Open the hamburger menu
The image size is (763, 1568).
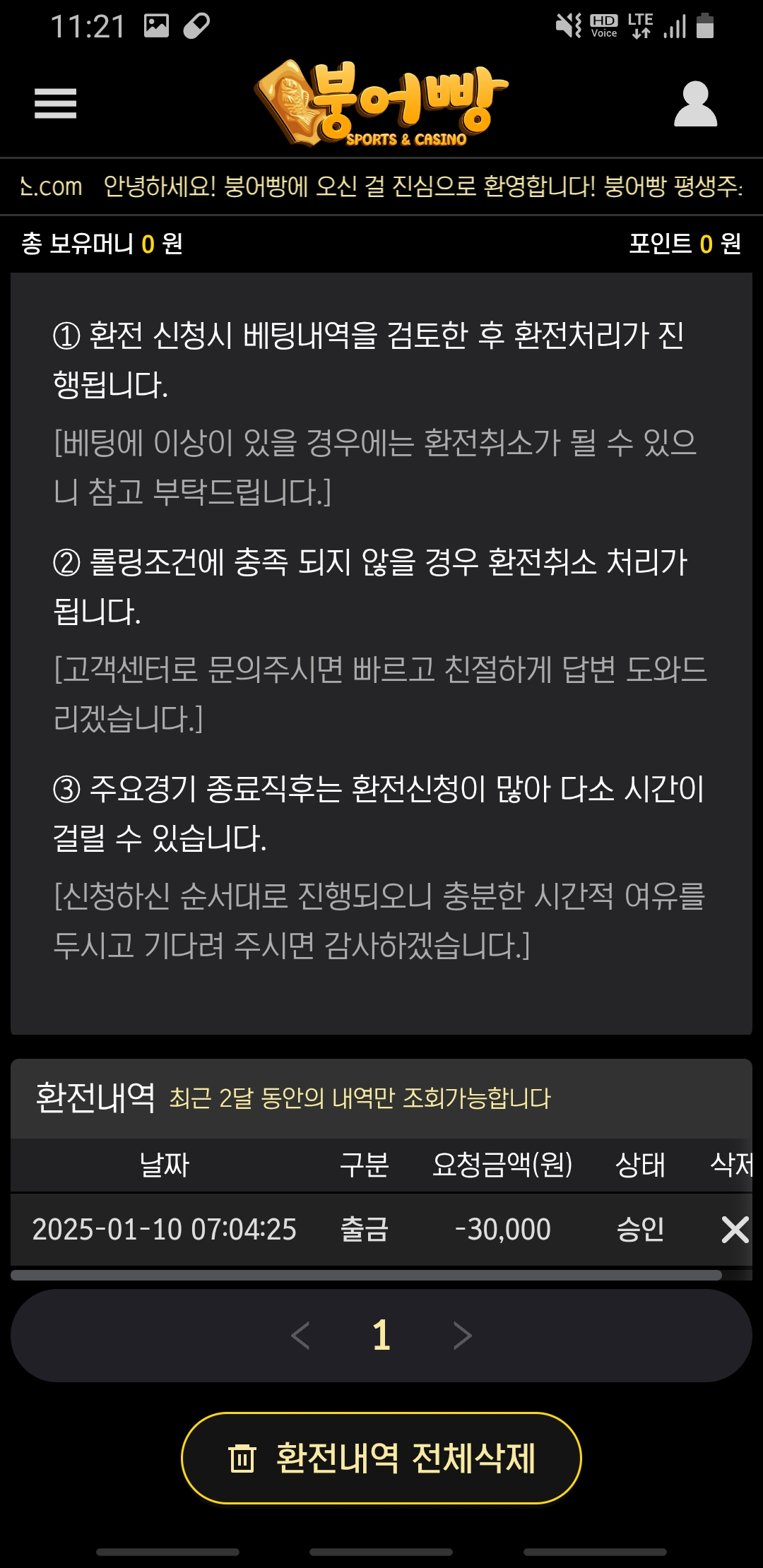point(55,104)
